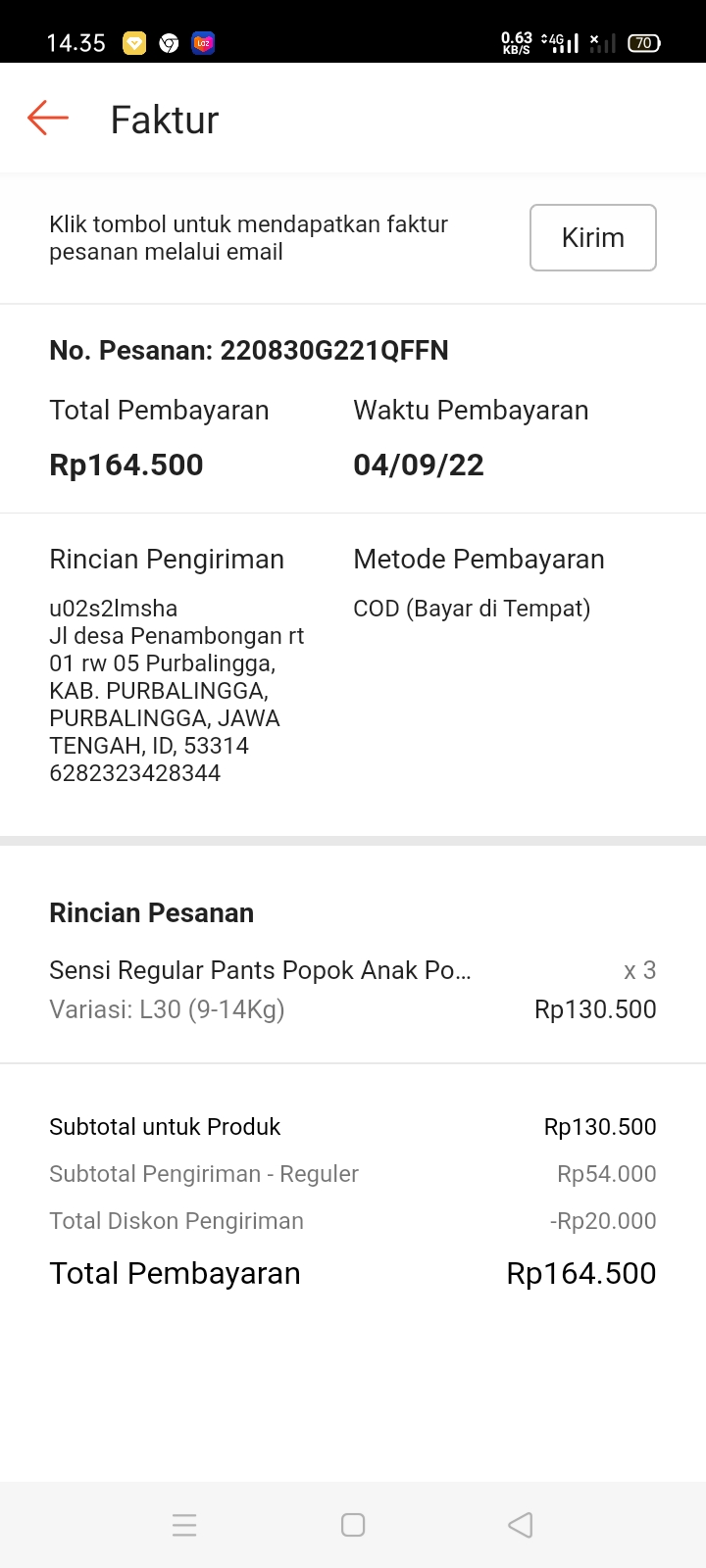Tap Kirim to email the invoice
Image resolution: width=706 pixels, height=1568 pixels.
tap(592, 237)
